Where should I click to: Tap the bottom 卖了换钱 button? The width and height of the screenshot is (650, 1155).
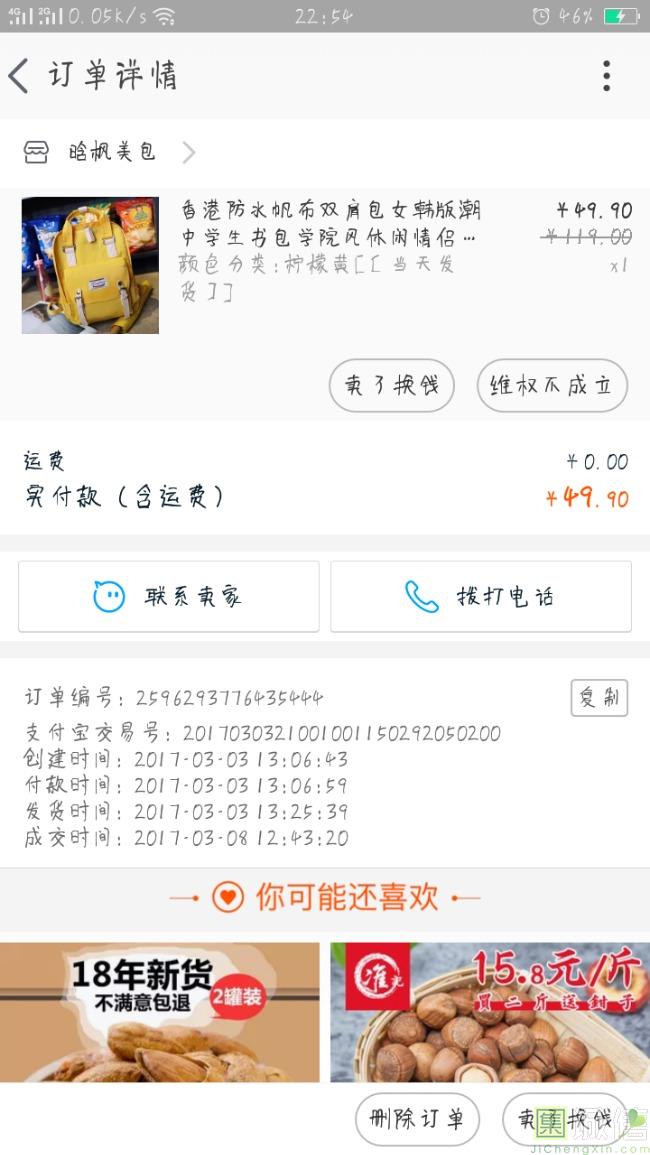[x=565, y=1119]
